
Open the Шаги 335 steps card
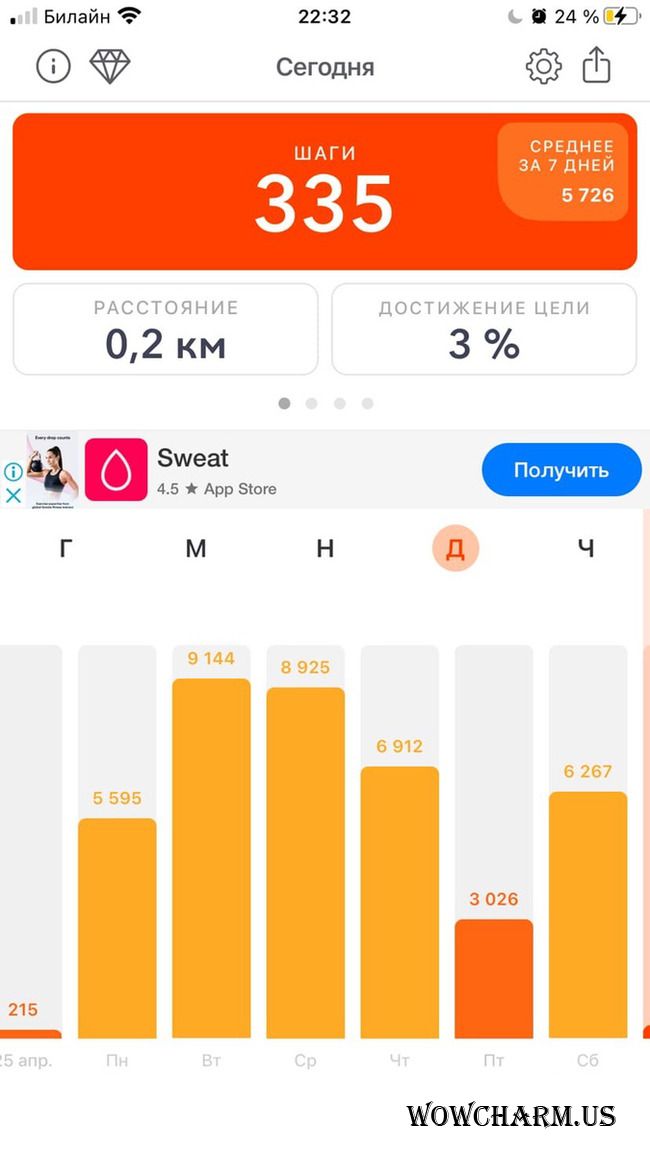(325, 192)
